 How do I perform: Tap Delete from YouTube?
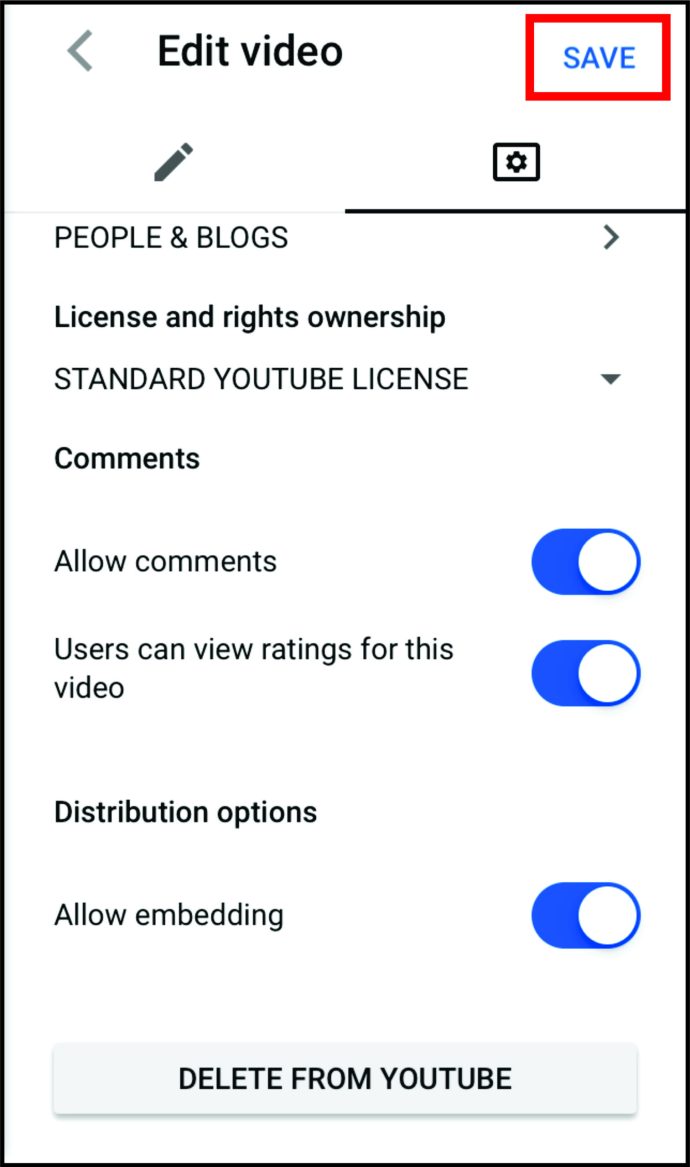pyautogui.click(x=345, y=1079)
